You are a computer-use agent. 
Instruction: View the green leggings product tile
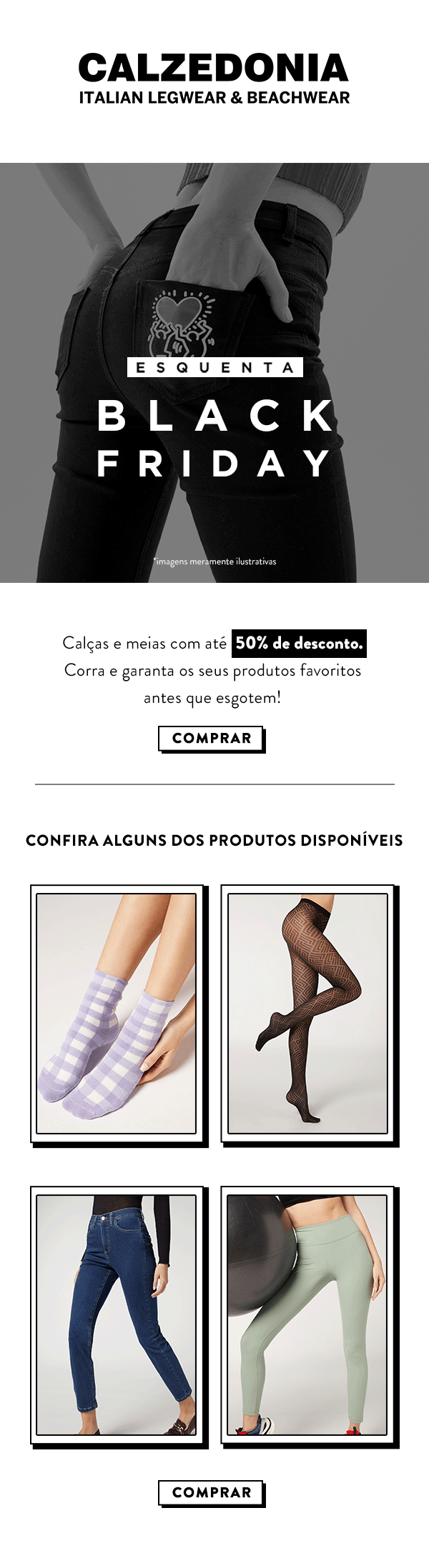pos(307,1315)
